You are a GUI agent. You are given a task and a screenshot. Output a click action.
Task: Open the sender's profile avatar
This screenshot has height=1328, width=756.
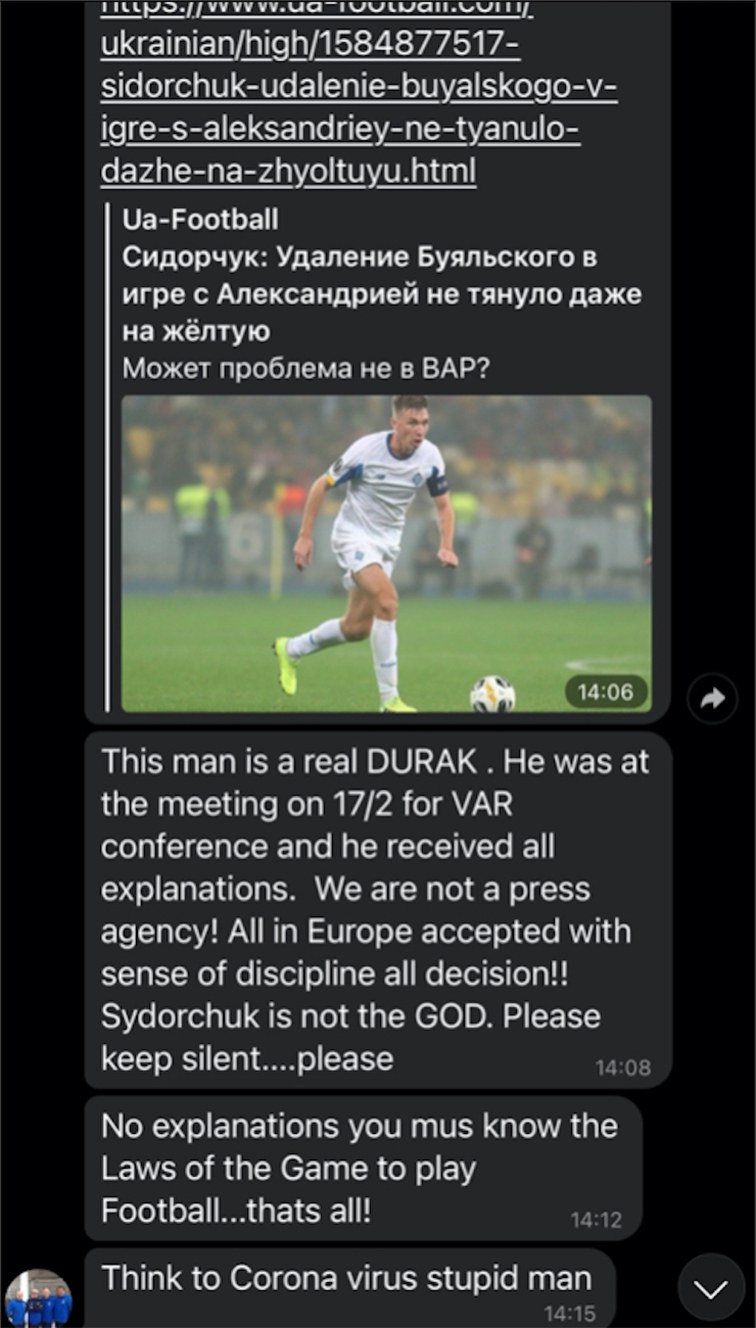pos(38,1298)
